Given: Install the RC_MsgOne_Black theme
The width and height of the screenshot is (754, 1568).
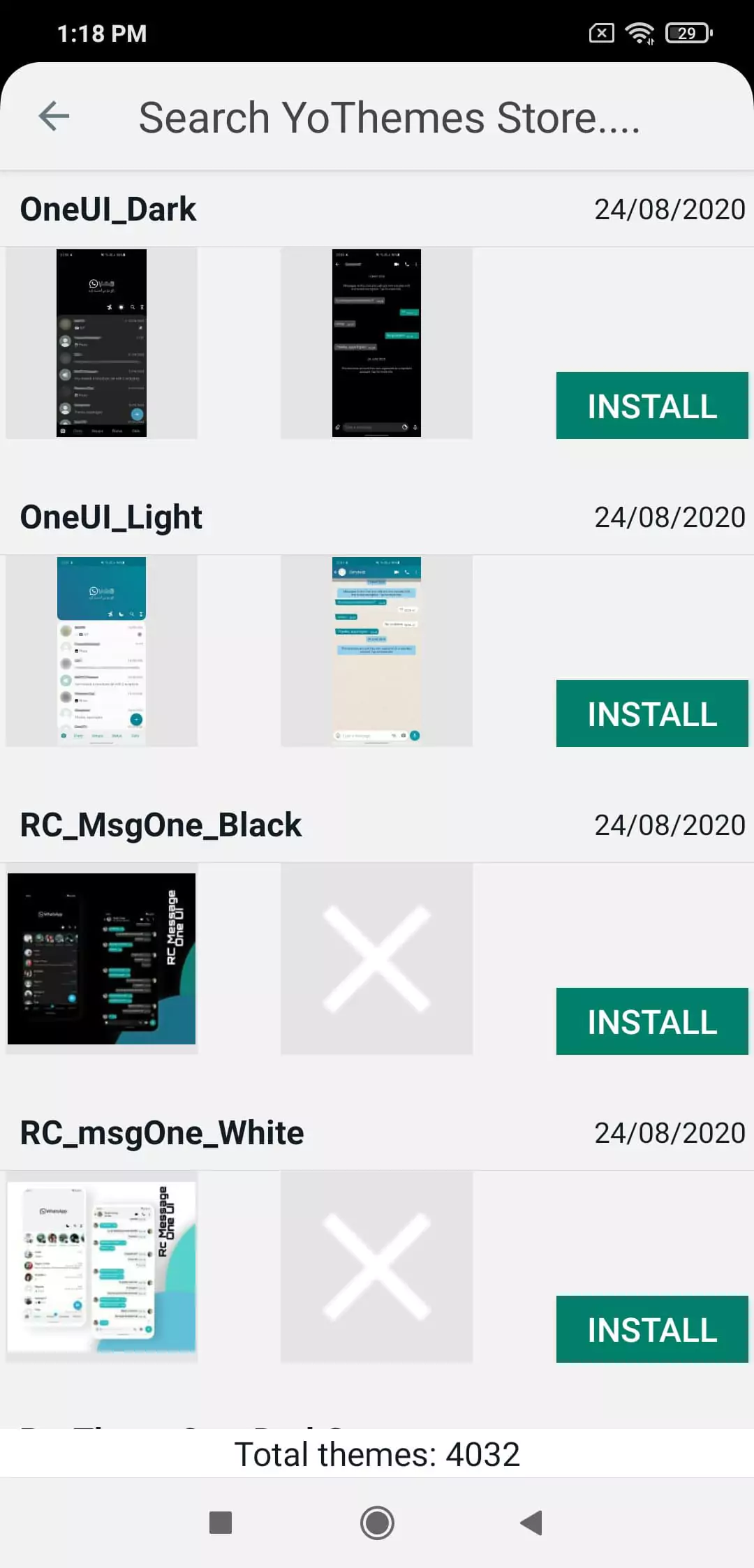Looking at the screenshot, I should [652, 1021].
